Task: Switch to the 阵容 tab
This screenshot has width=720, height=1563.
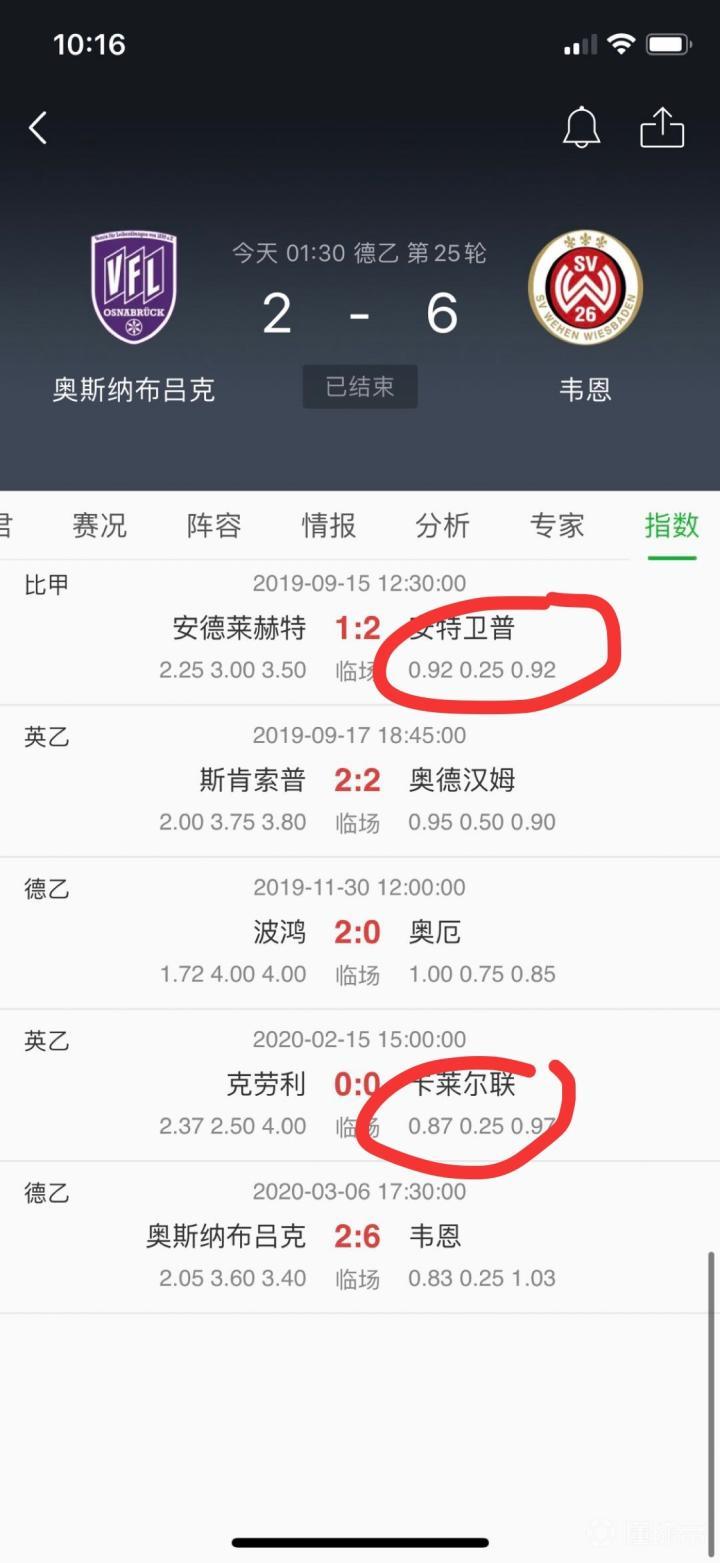Action: pyautogui.click(x=214, y=526)
